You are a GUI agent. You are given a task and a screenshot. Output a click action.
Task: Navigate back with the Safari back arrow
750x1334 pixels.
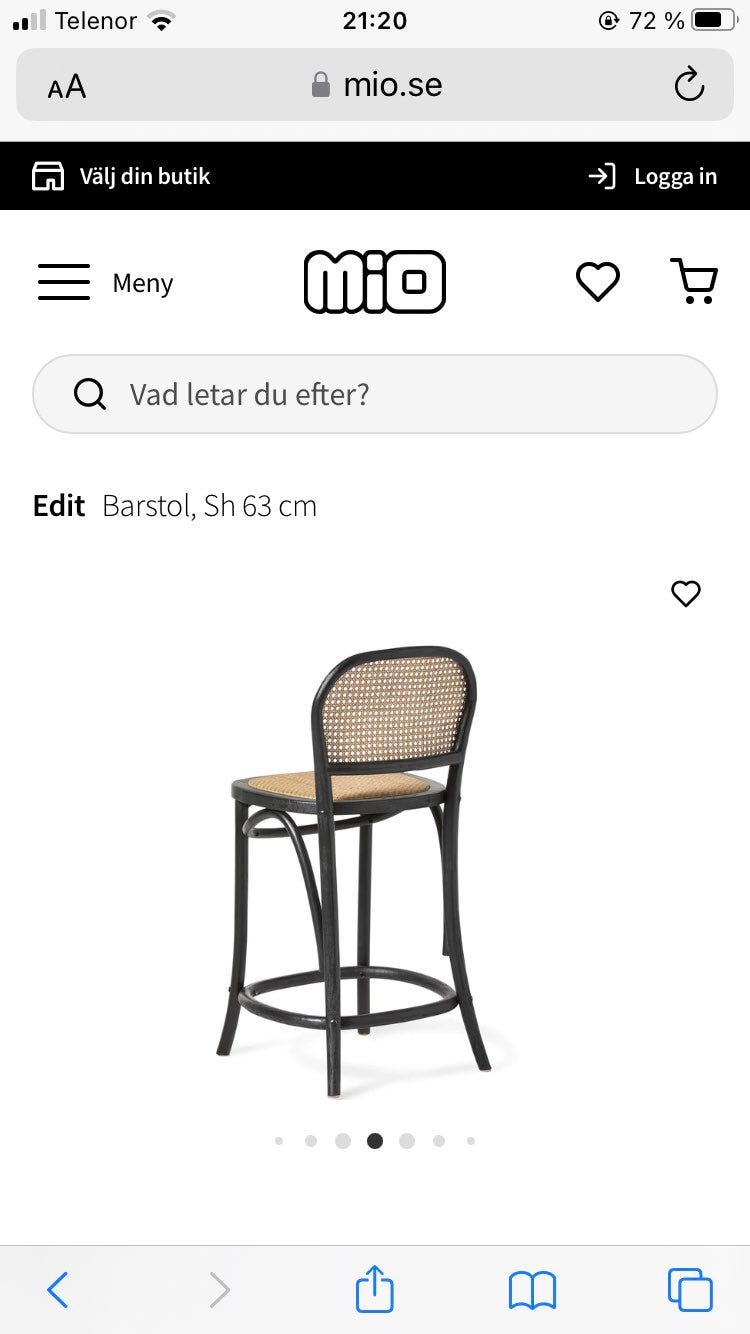pyautogui.click(x=57, y=1289)
